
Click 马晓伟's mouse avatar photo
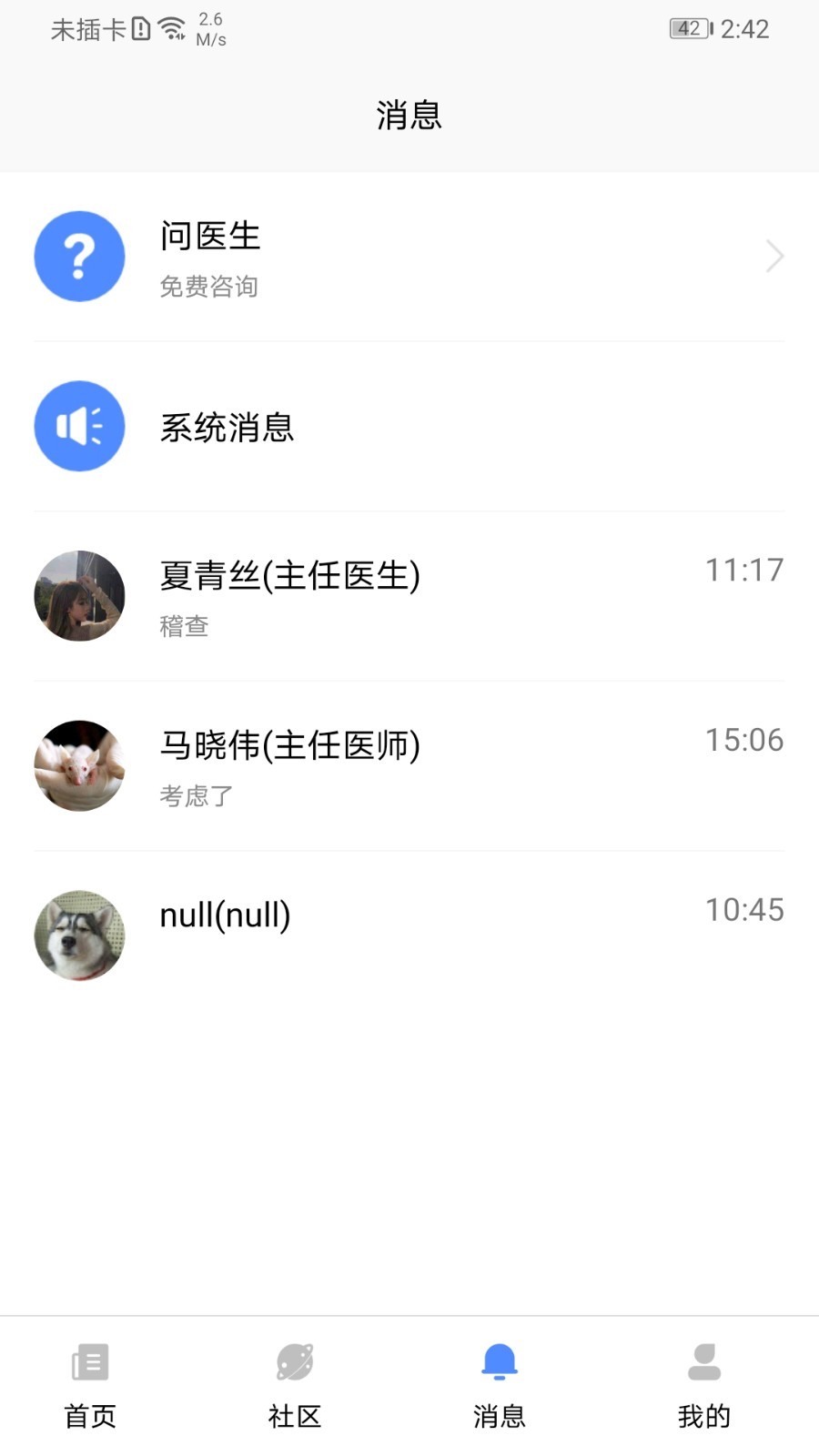[79, 766]
